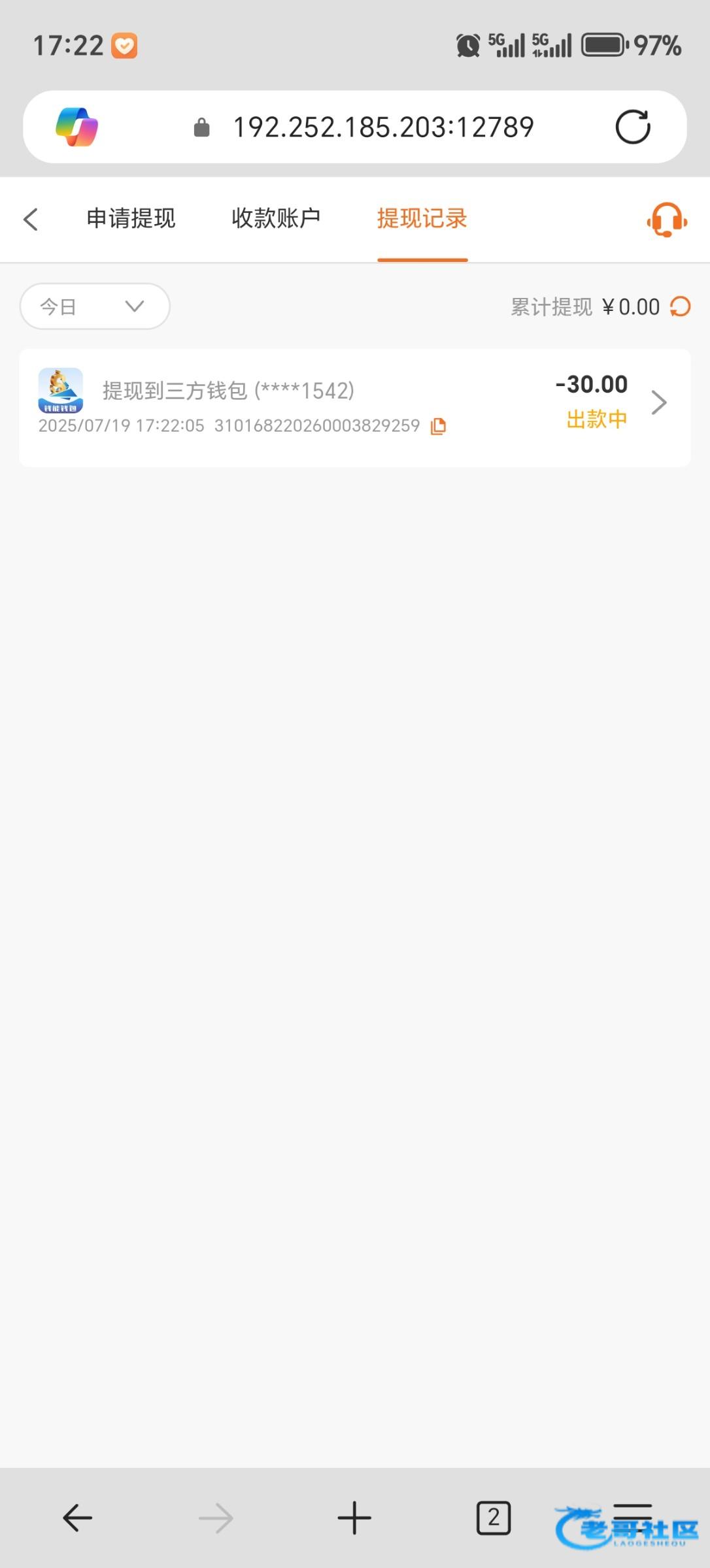Go back using the top-left arrow
The height and width of the screenshot is (1568, 710).
[31, 219]
